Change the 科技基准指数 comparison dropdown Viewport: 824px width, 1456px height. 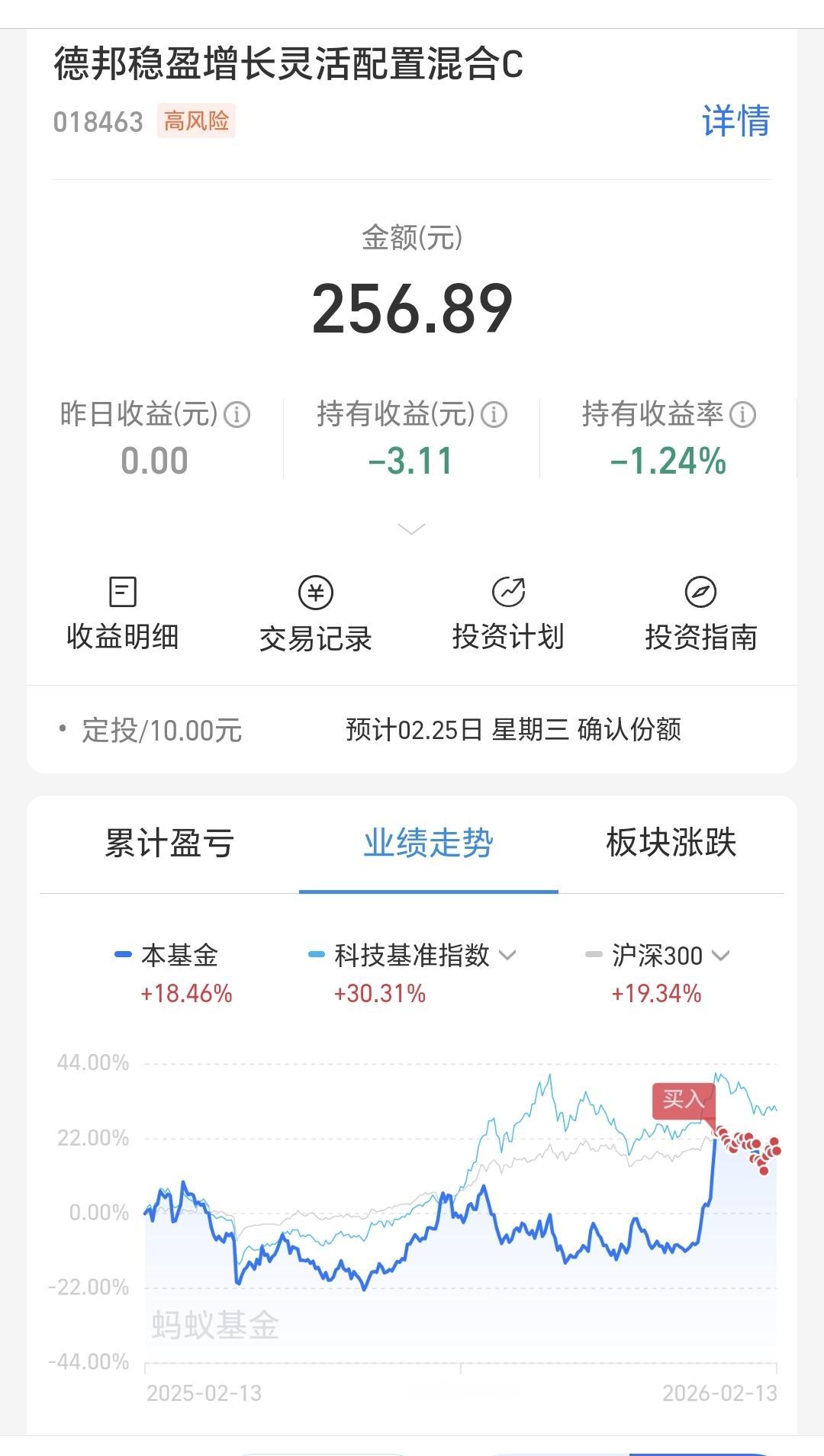(x=413, y=956)
